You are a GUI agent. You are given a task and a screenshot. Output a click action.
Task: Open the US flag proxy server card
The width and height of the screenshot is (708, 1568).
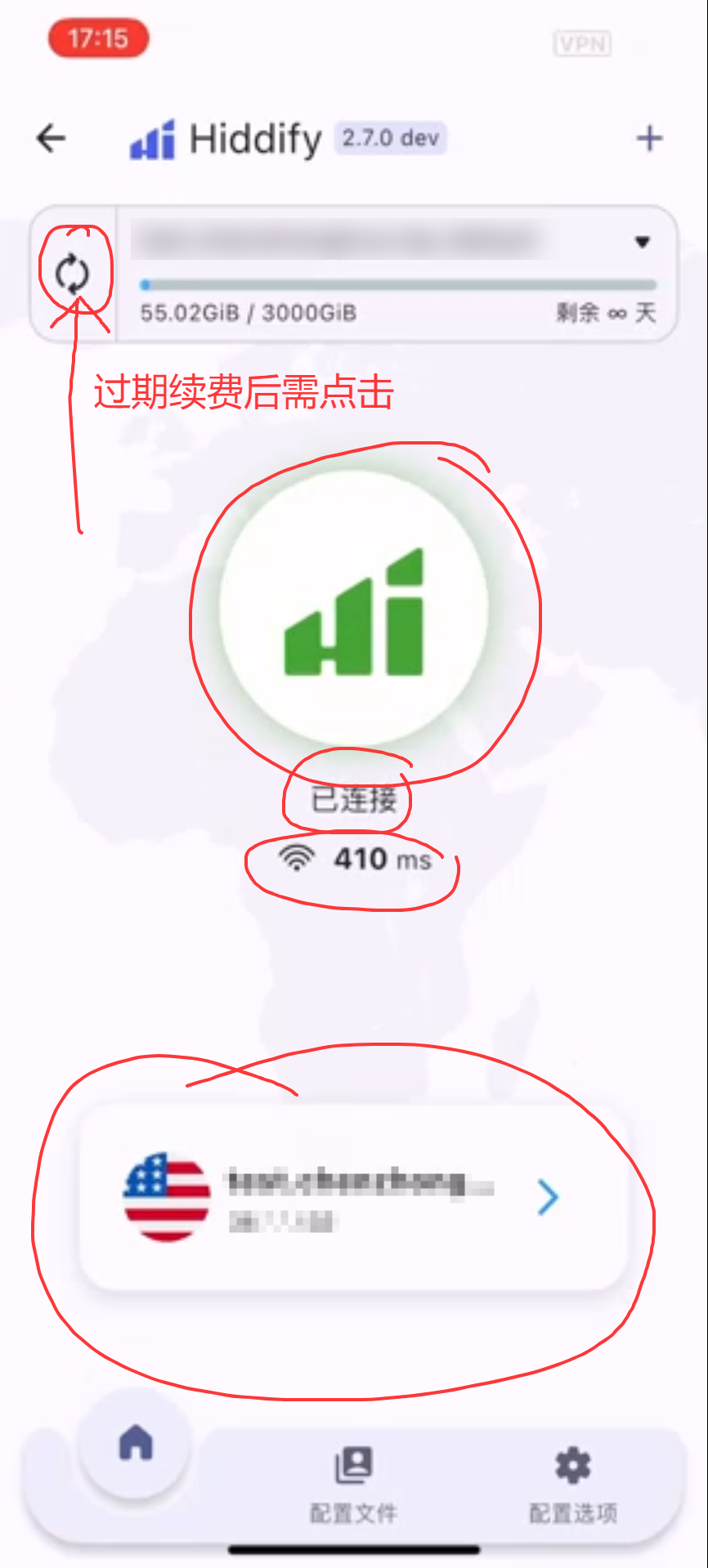tap(353, 1197)
